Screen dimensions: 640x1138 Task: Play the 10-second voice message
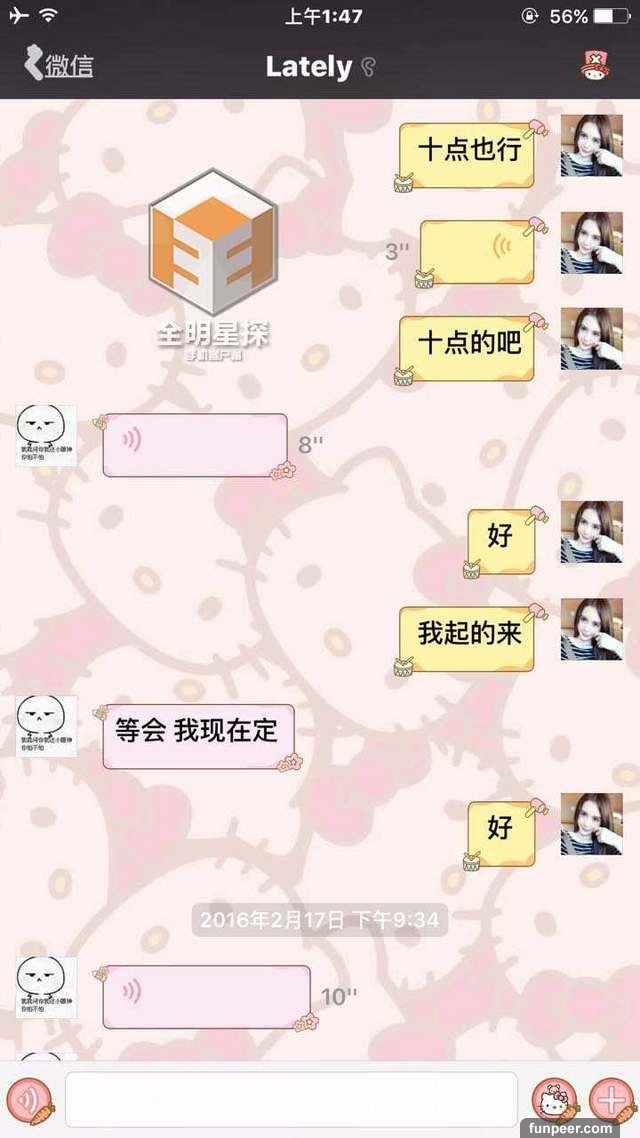tap(206, 996)
